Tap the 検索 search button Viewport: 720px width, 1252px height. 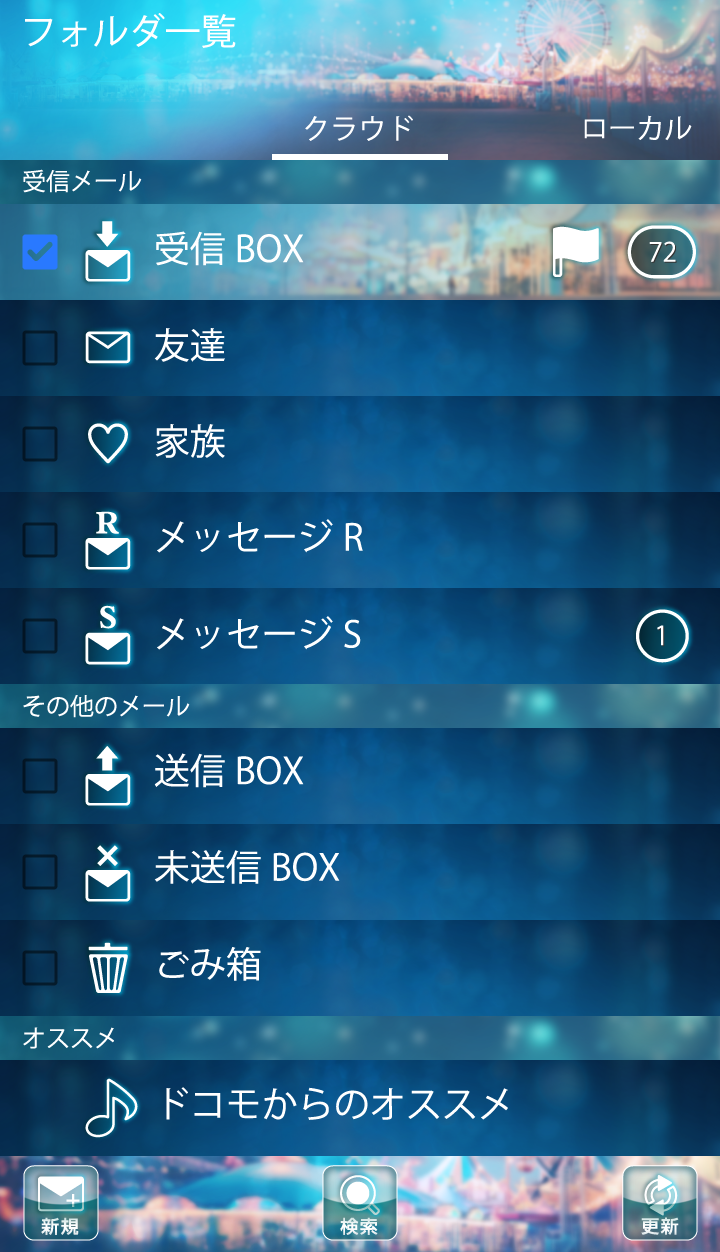pyautogui.click(x=359, y=1203)
